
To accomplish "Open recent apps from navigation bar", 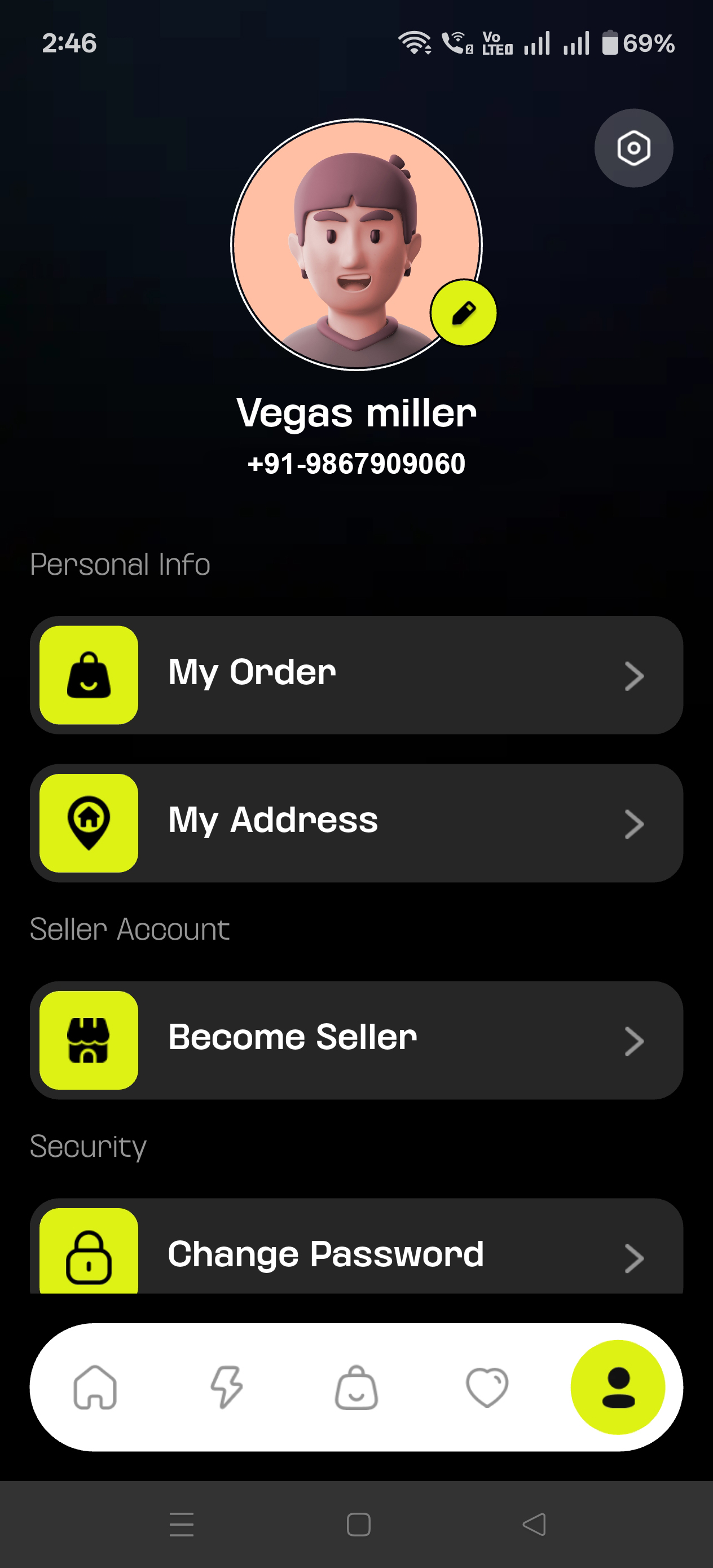I will [182, 1524].
